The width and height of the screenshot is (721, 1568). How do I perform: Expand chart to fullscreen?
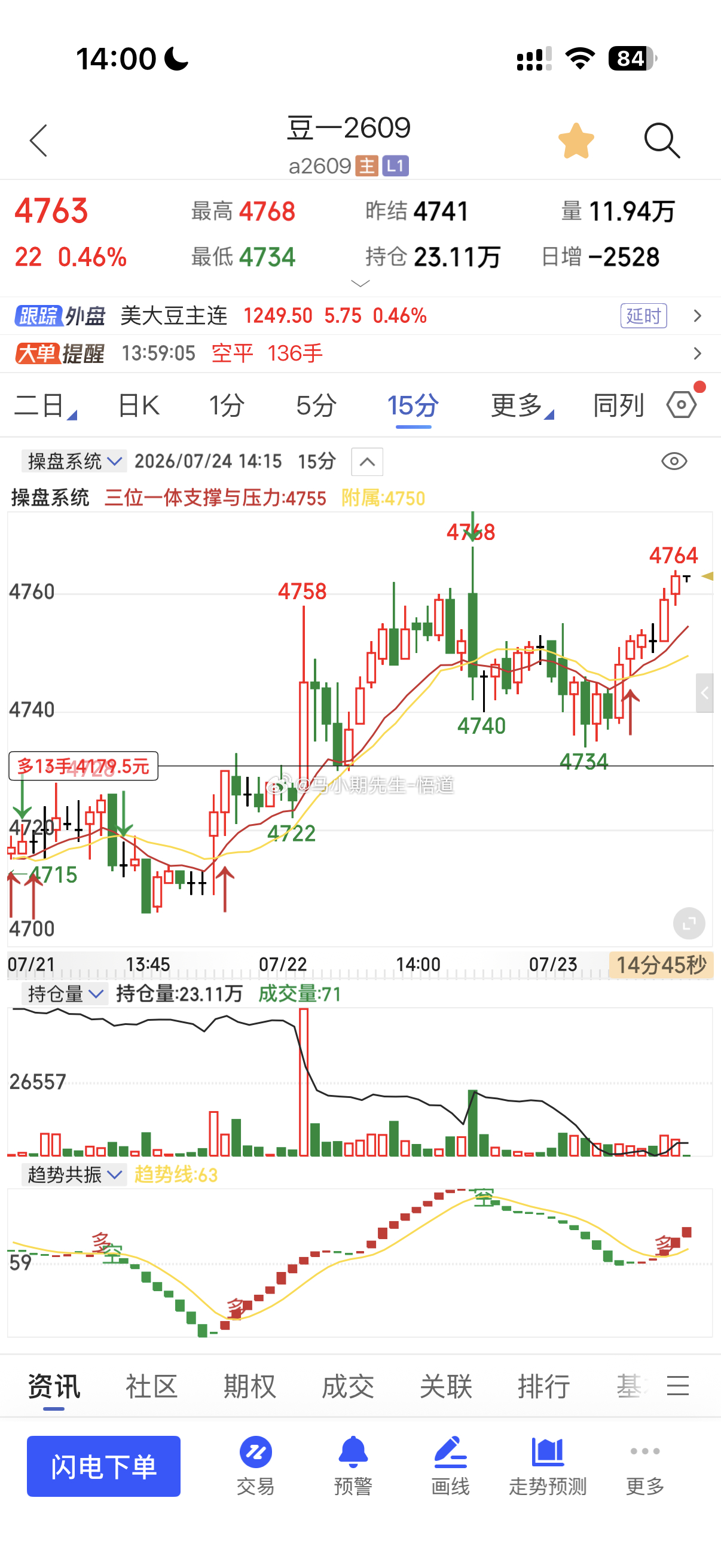pyautogui.click(x=689, y=923)
